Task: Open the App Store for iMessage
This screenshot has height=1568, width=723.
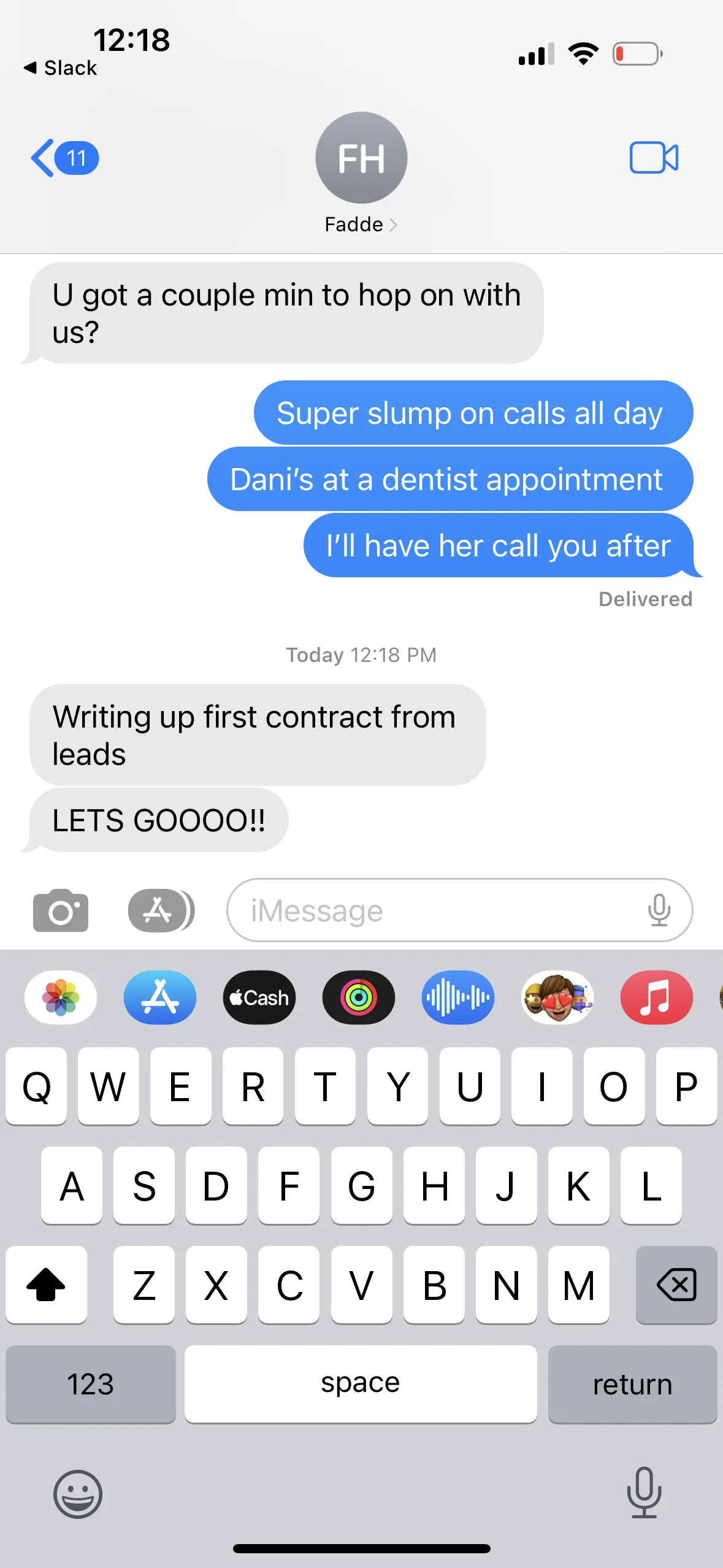Action: click(x=160, y=997)
